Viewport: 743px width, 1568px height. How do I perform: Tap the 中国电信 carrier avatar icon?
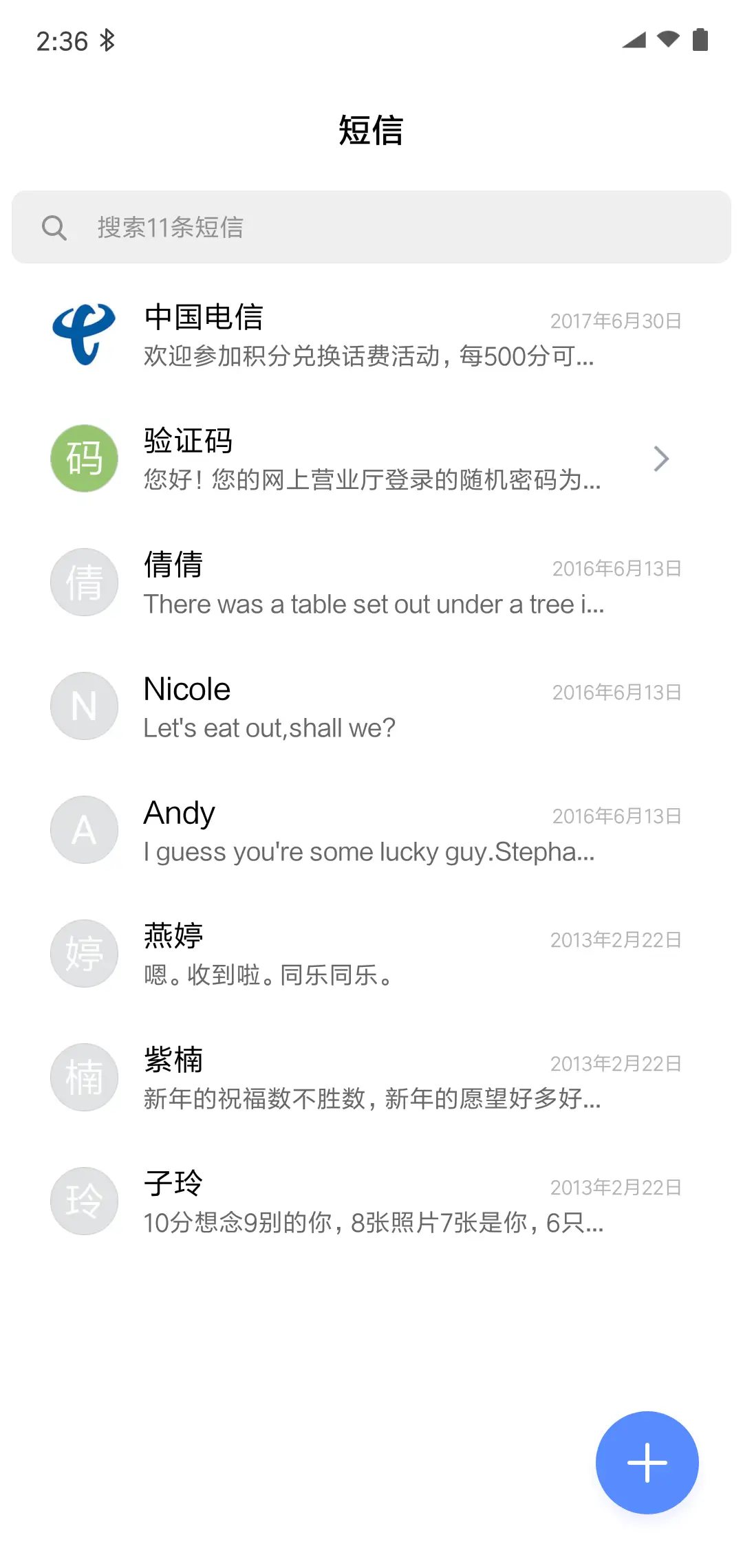(84, 335)
